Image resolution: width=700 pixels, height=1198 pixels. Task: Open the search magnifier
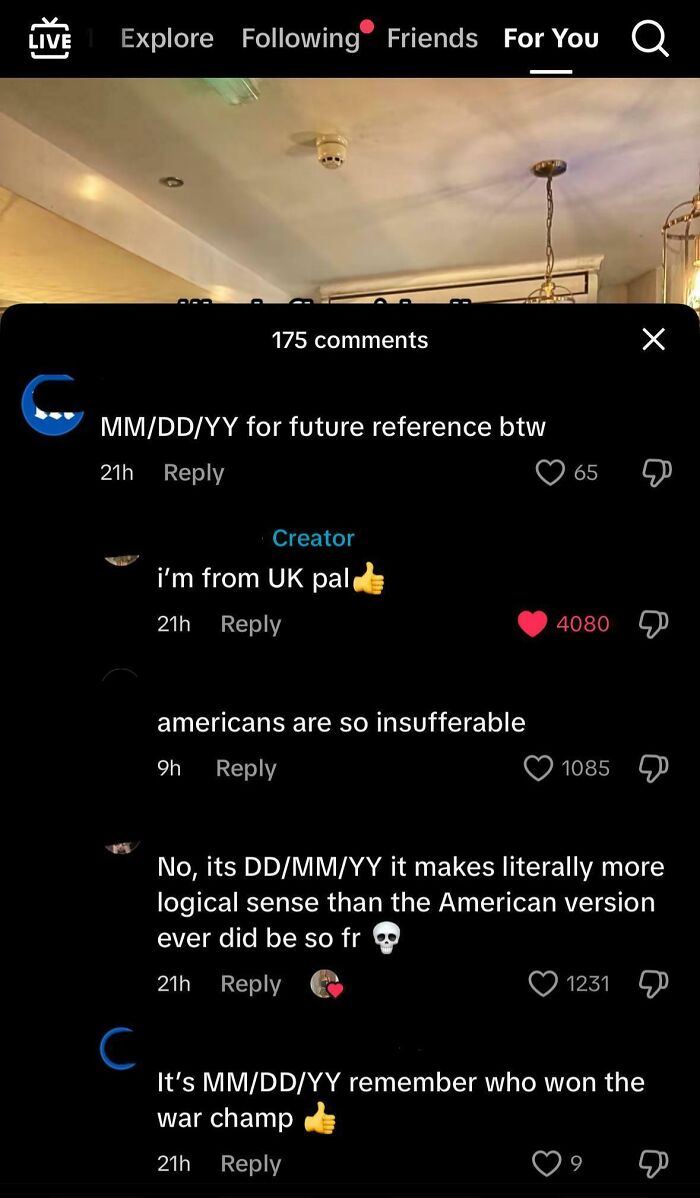pyautogui.click(x=650, y=39)
